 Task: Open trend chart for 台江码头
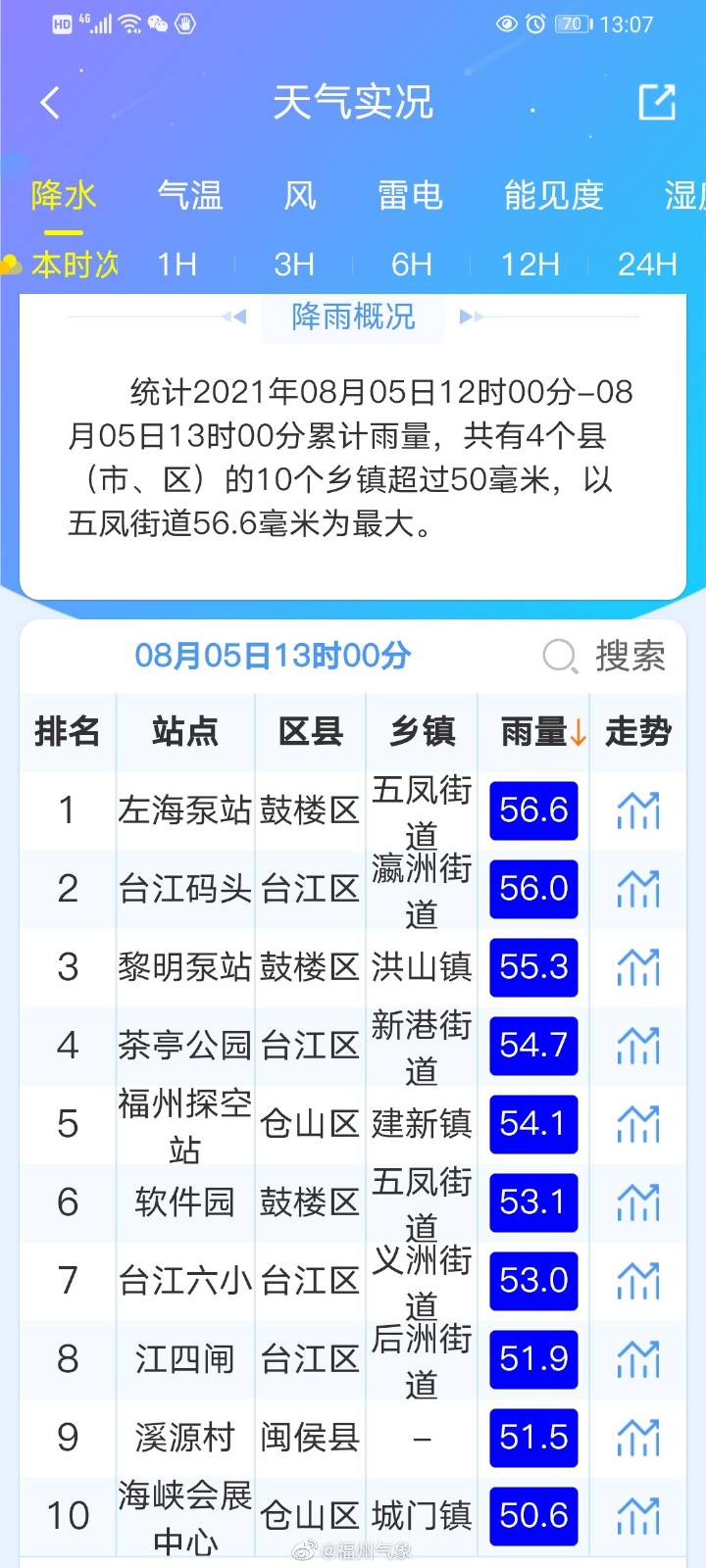tap(637, 889)
